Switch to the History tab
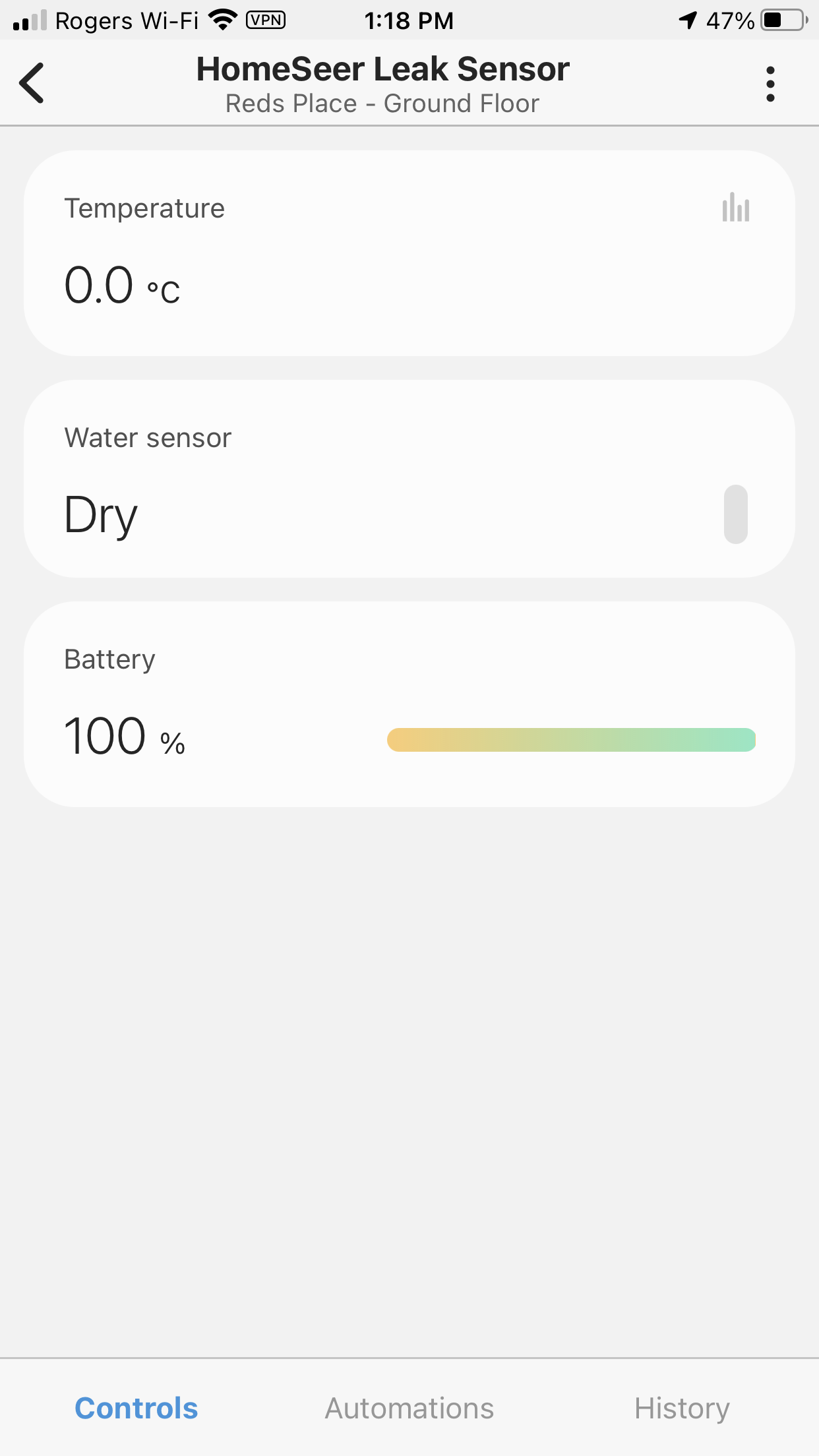Image resolution: width=819 pixels, height=1456 pixels. click(x=682, y=1409)
